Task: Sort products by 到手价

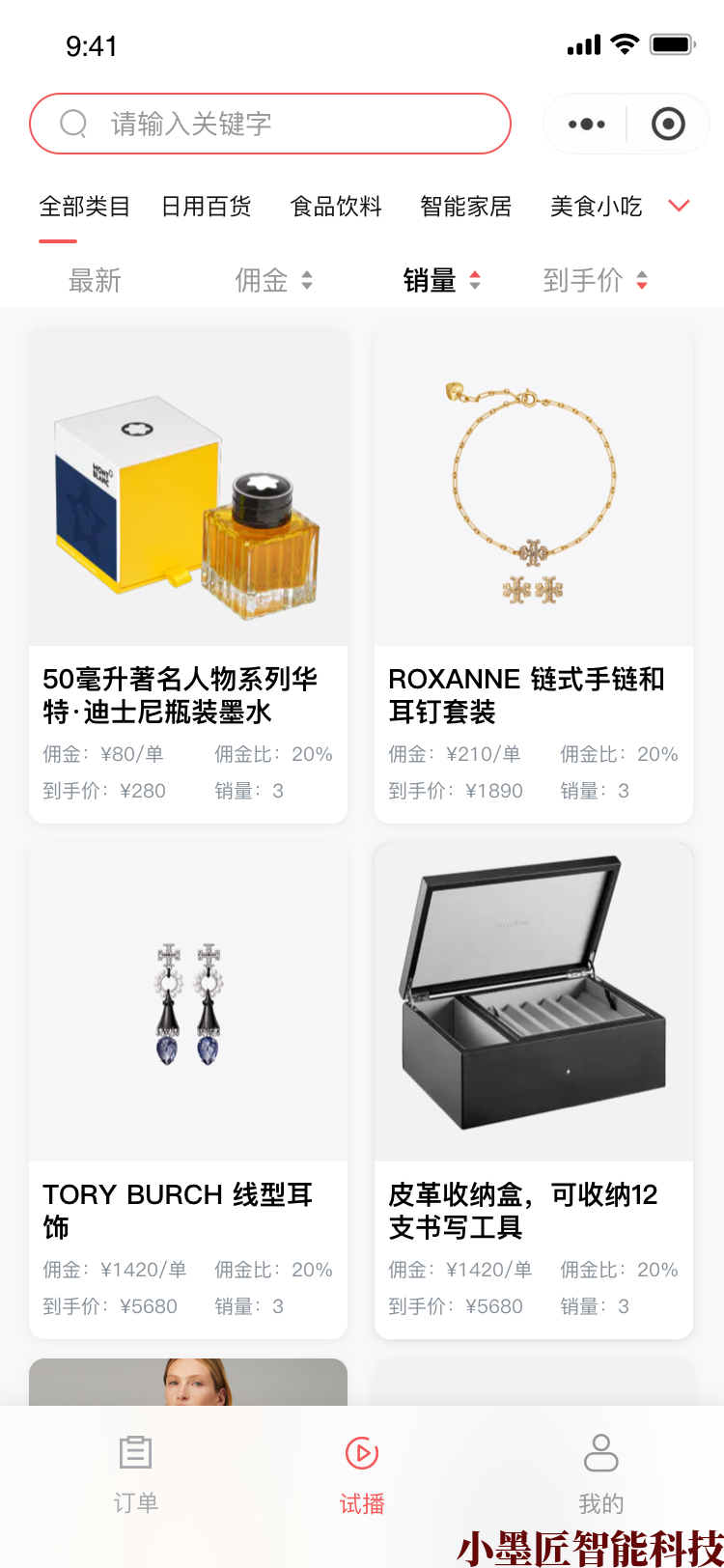Action: point(595,281)
